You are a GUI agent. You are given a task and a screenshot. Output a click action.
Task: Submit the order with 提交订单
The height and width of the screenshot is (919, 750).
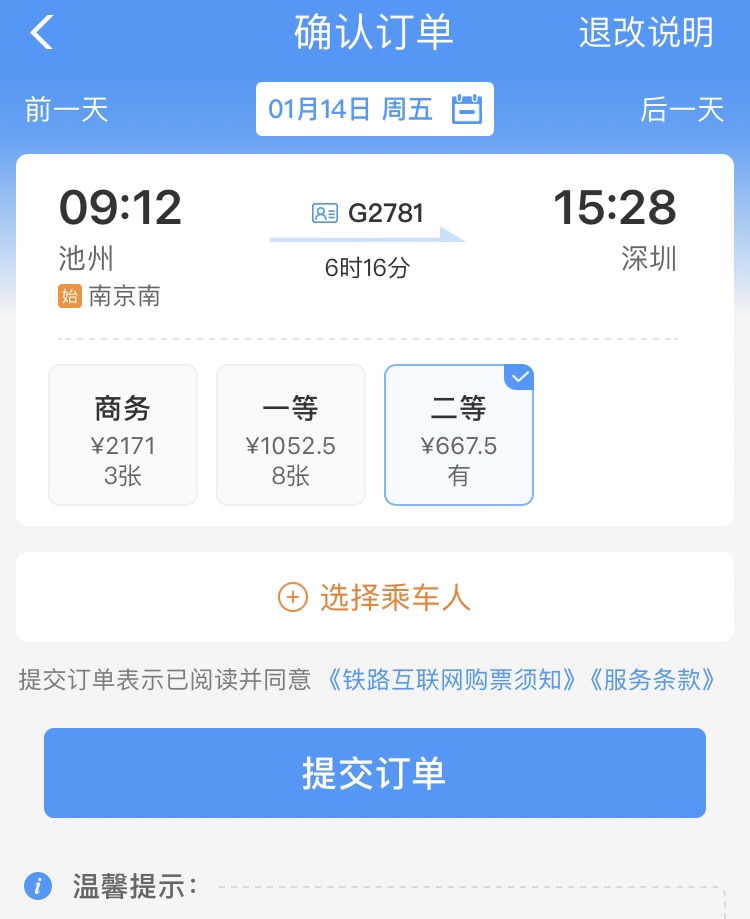pos(374,773)
